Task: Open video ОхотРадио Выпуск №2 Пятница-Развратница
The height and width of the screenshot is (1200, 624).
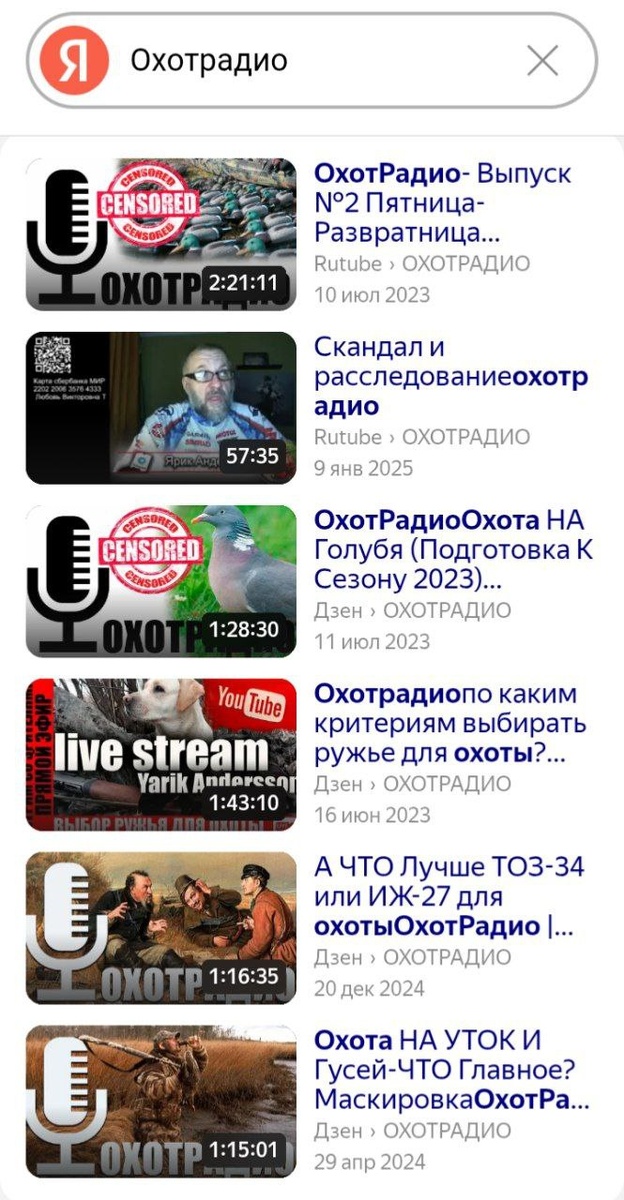Action: 442,203
